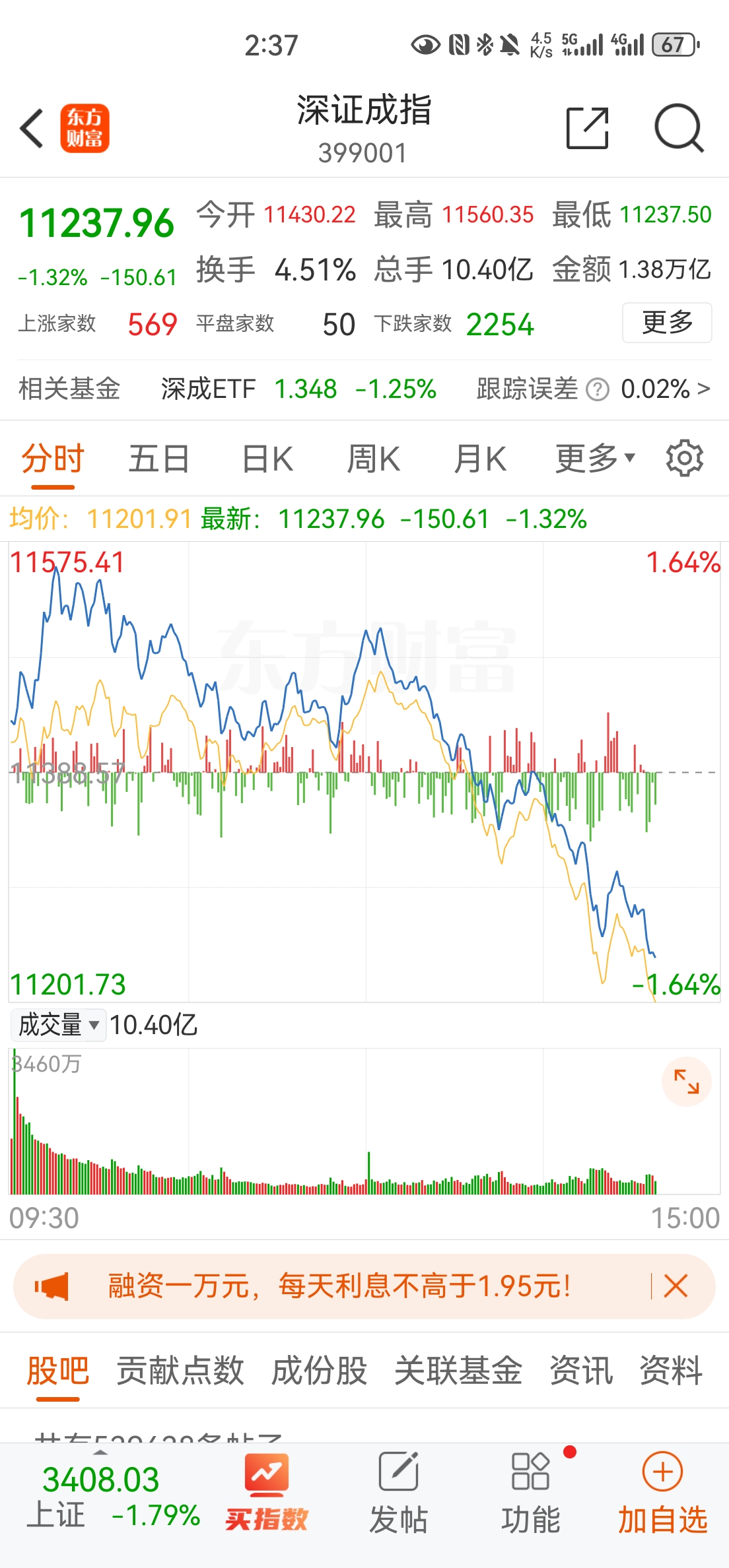
Task: Switch to the 贡献点数 tab
Action: pos(180,1371)
